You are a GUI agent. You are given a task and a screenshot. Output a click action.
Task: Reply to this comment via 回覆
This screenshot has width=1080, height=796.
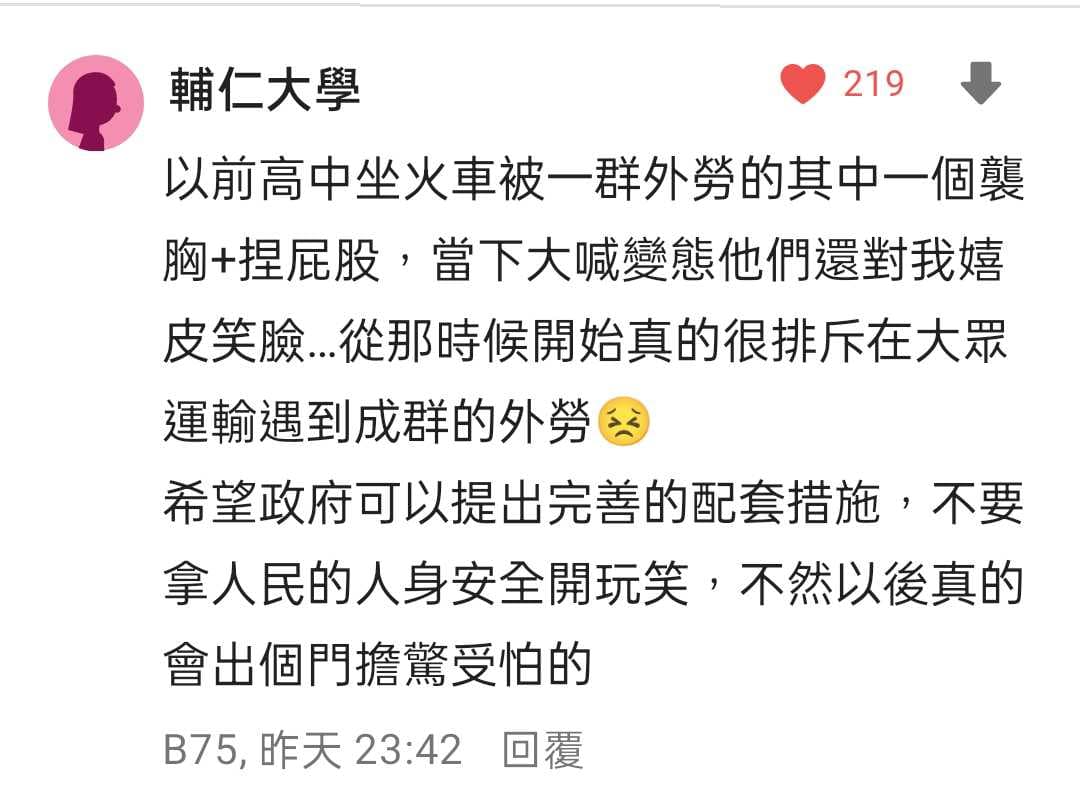pyautogui.click(x=541, y=750)
